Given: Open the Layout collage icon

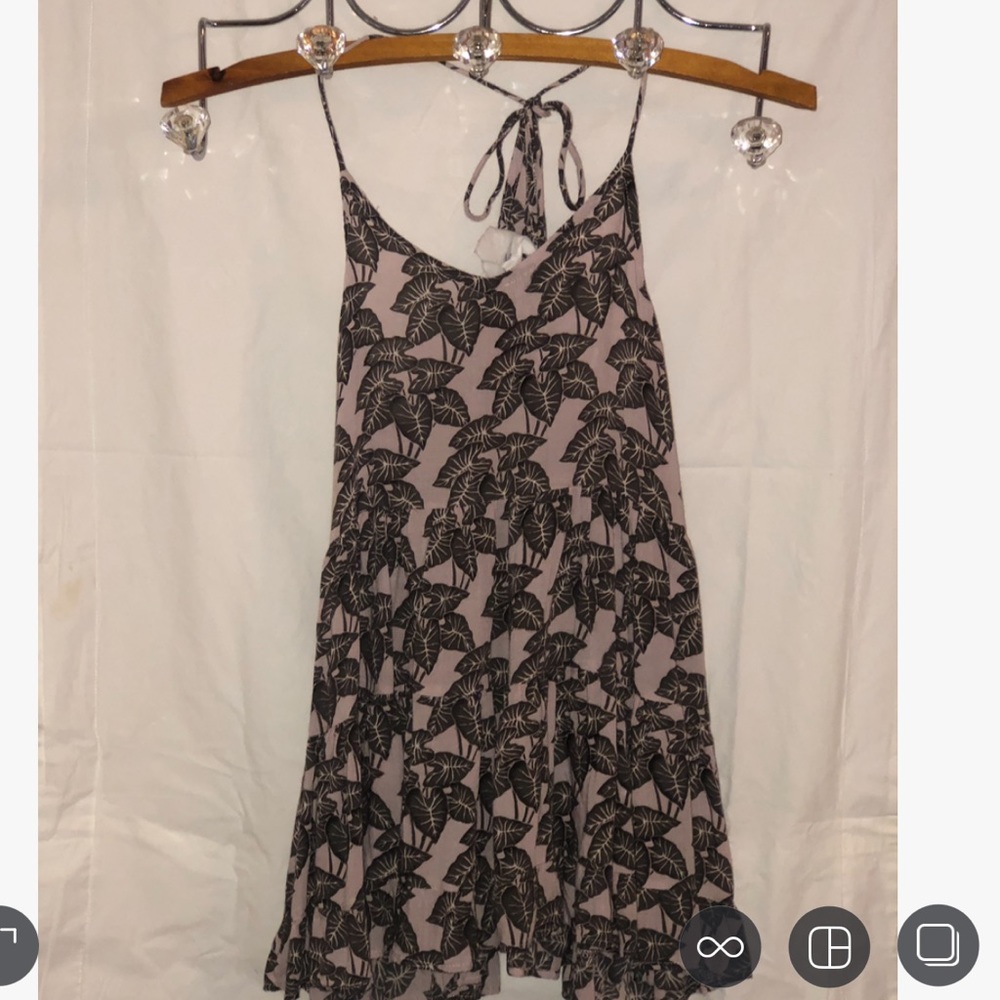Looking at the screenshot, I should tap(829, 945).
